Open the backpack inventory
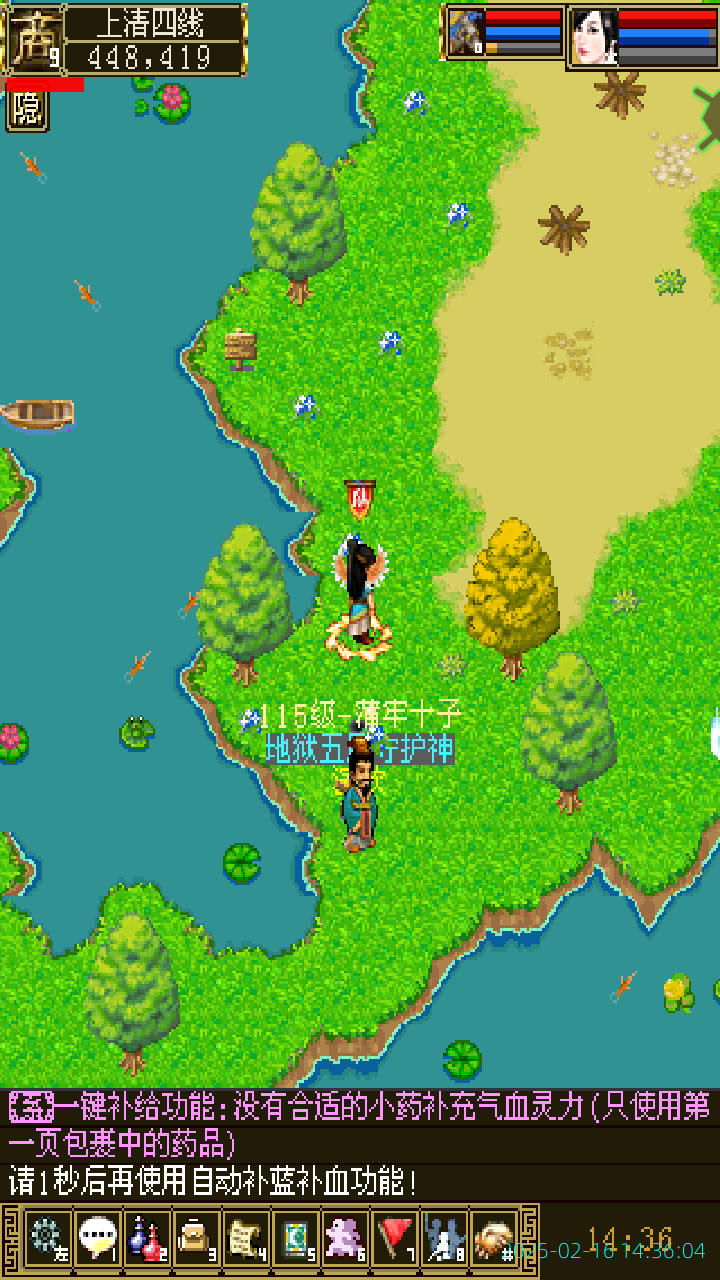Image resolution: width=720 pixels, height=1280 pixels. coord(196,1239)
